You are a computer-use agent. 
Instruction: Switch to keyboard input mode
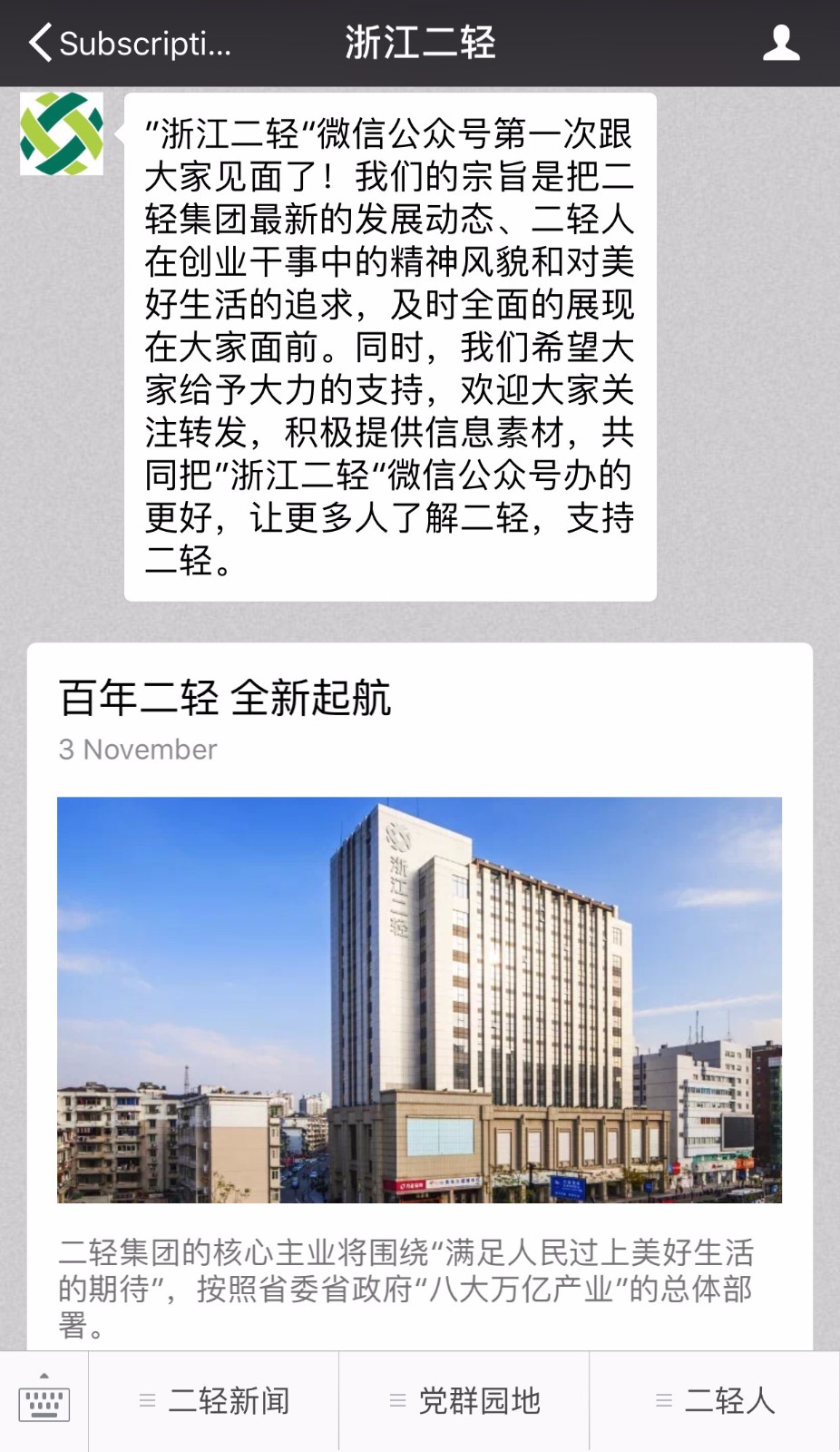pyautogui.click(x=44, y=1400)
